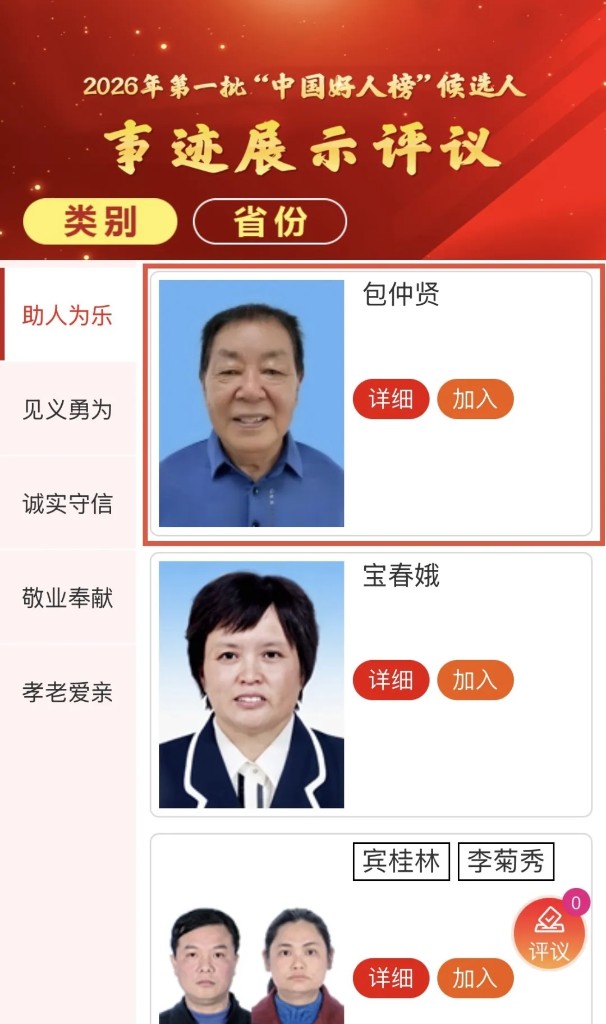Viewport: 606px width, 1024px height.
Task: Go to the 孝老爱亲 category
Action: (68, 692)
